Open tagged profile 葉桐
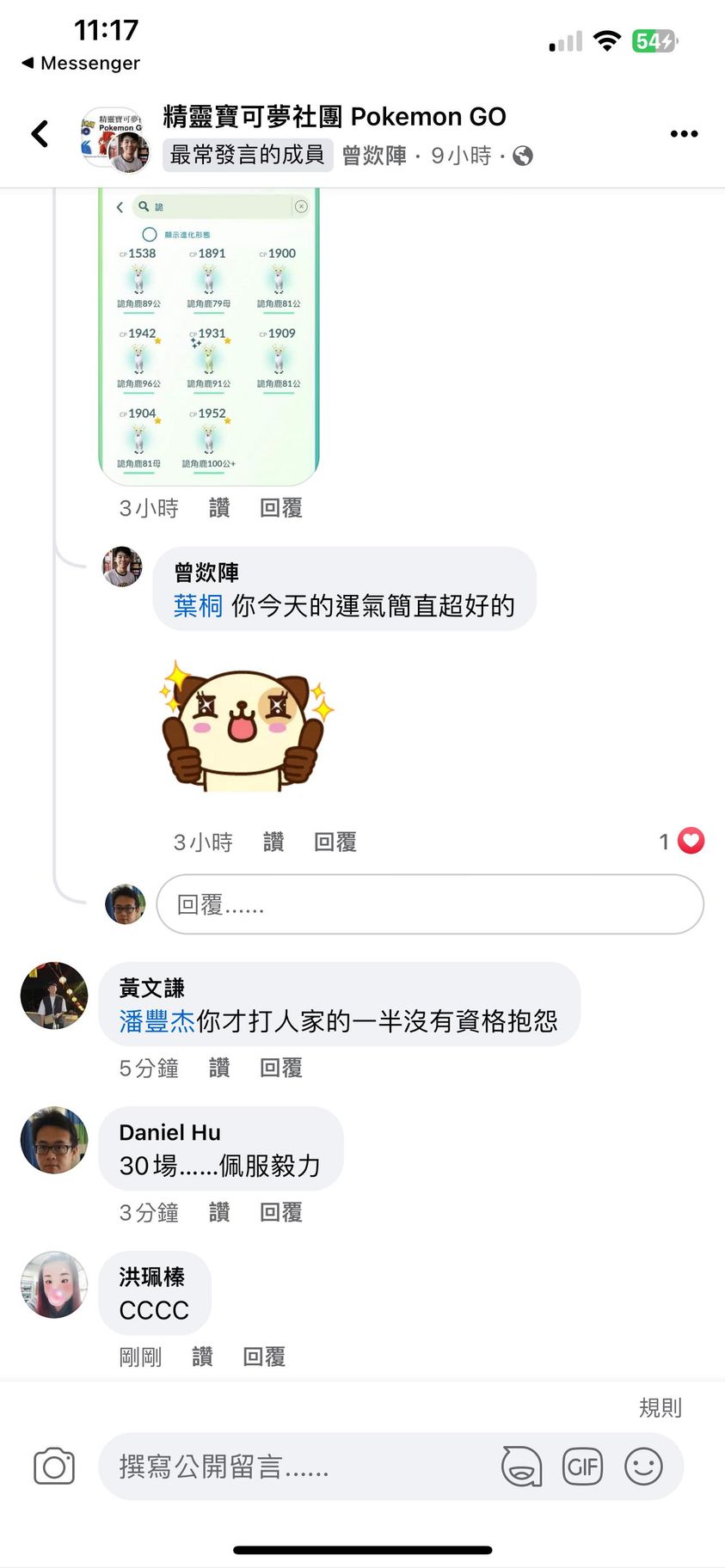The image size is (725, 1568). pos(198,606)
